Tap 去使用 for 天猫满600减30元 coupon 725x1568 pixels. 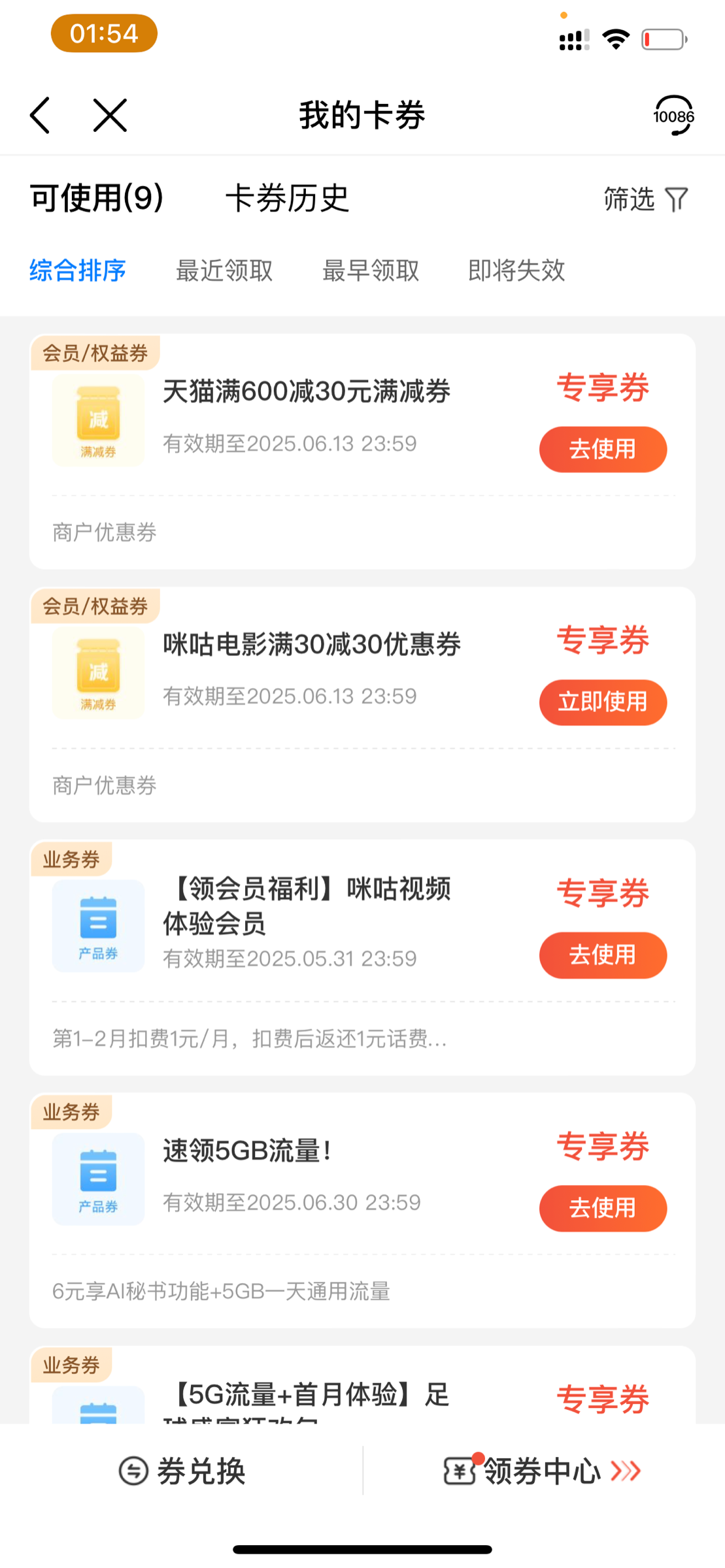pyautogui.click(x=602, y=449)
